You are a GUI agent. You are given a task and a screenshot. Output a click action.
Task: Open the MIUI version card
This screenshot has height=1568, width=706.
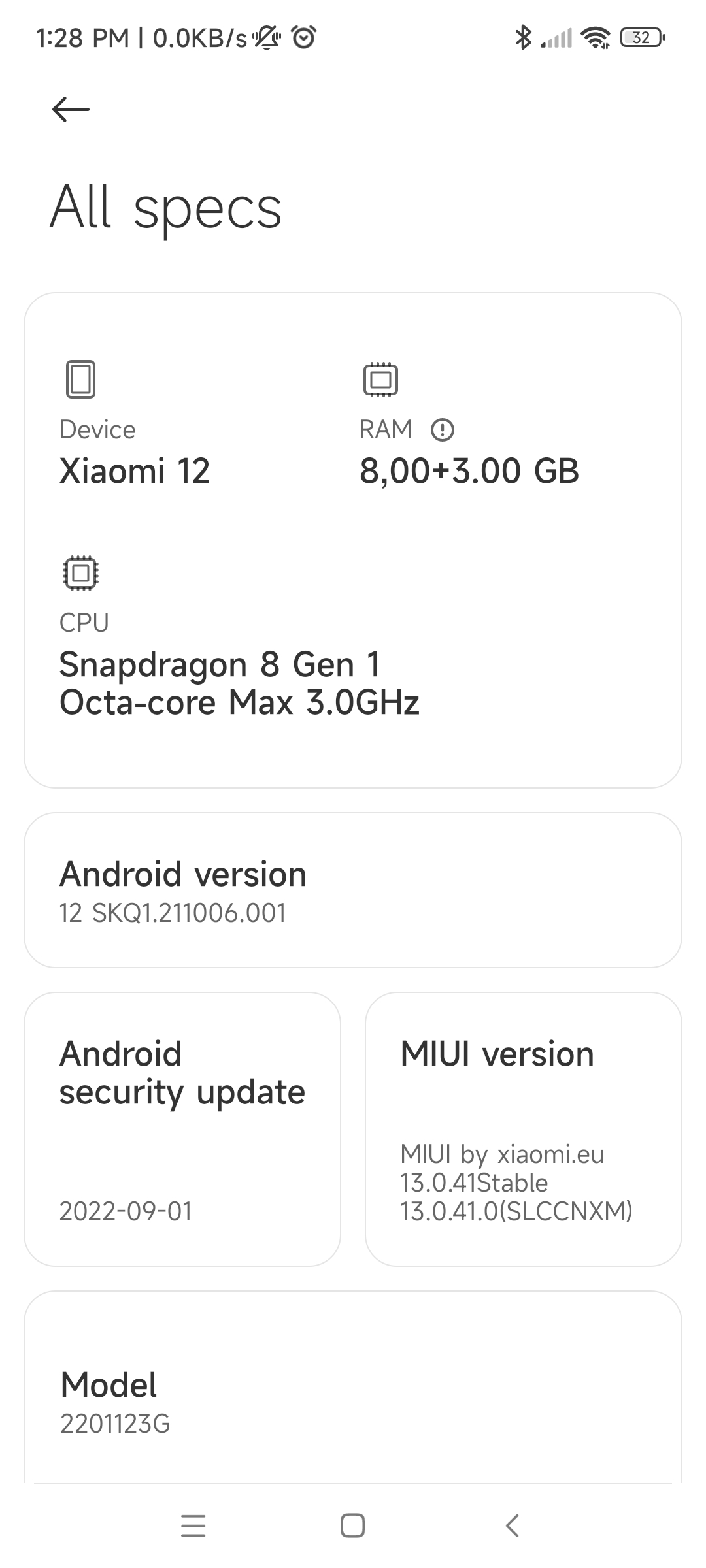tap(524, 1129)
